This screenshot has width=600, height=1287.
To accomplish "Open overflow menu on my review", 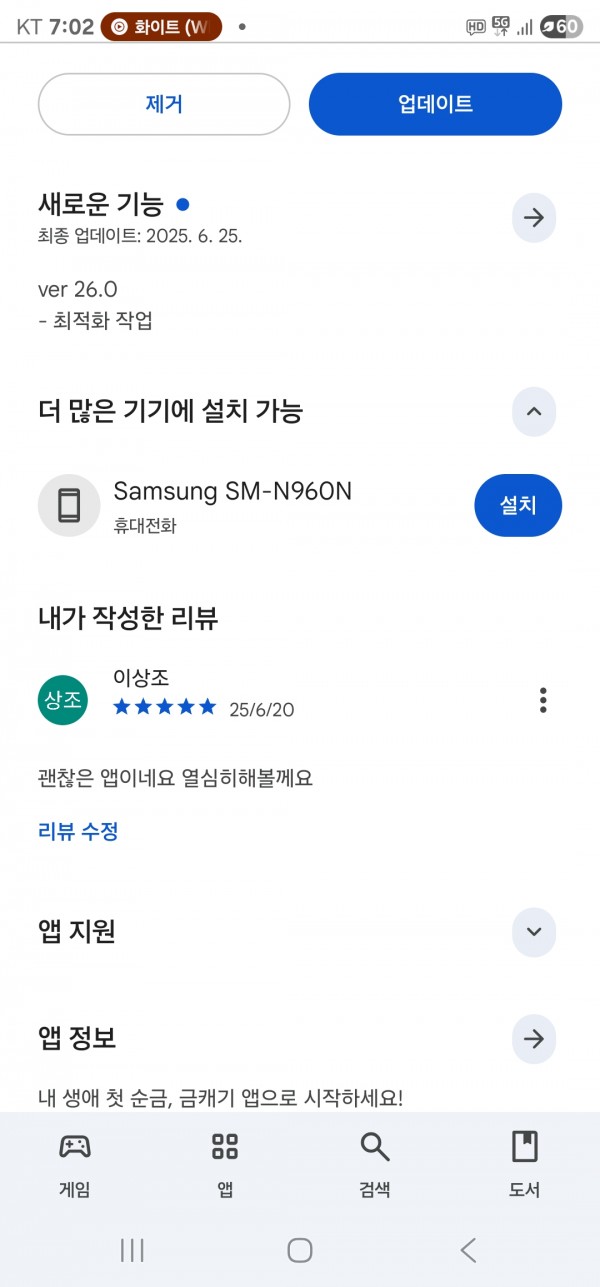I will 543,700.
